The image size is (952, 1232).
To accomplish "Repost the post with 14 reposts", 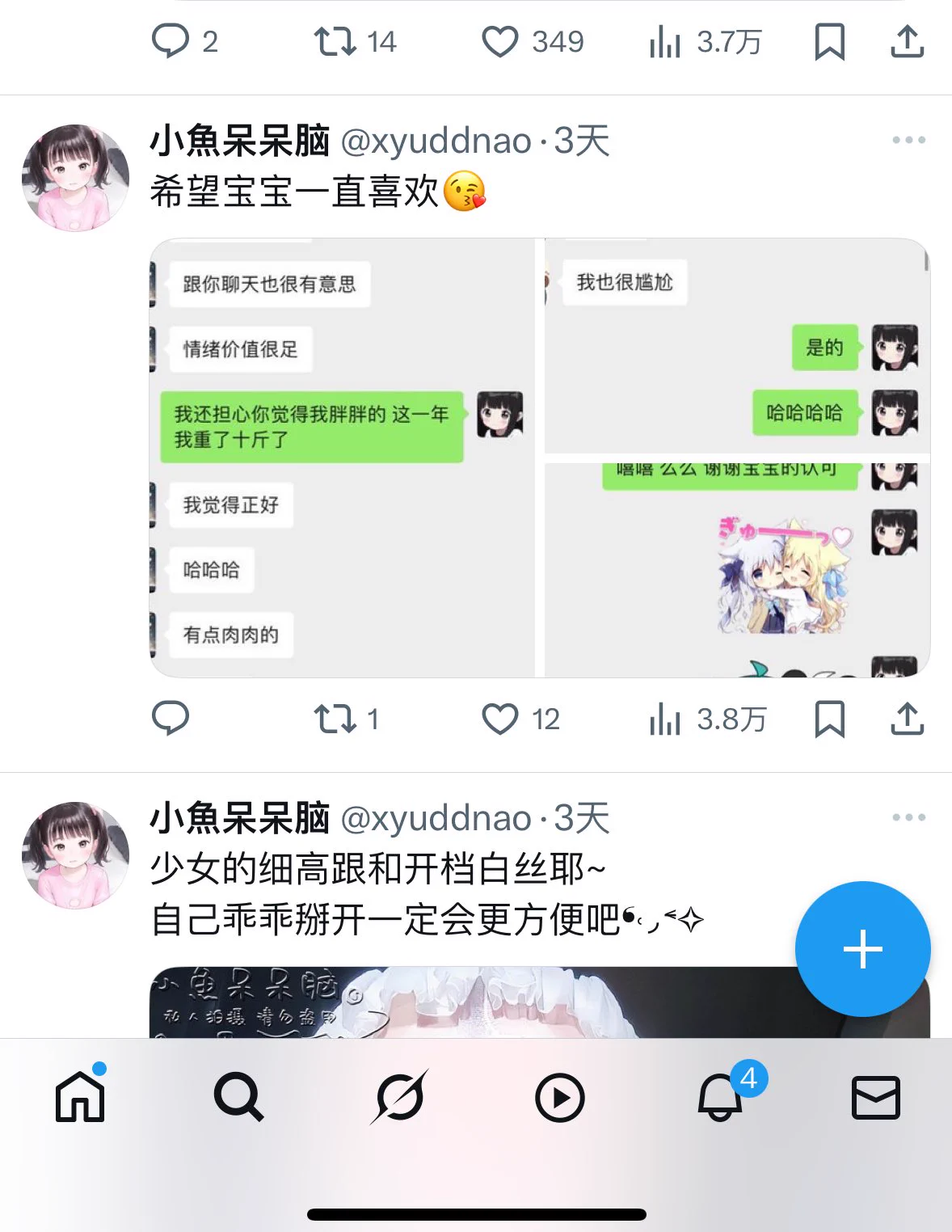I will 335,42.
